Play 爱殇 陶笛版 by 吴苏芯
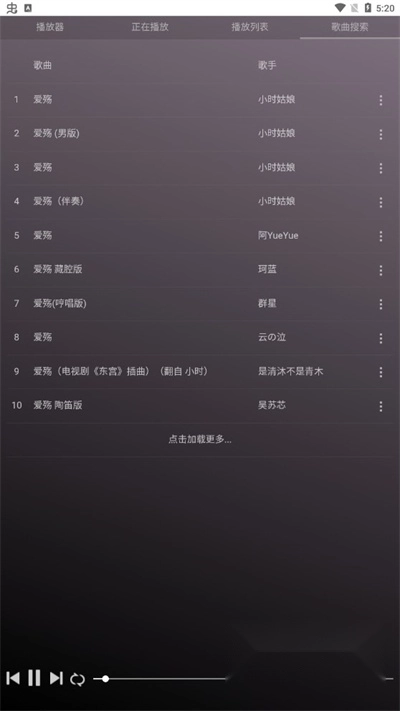This screenshot has height=711, width=400. click(x=200, y=406)
